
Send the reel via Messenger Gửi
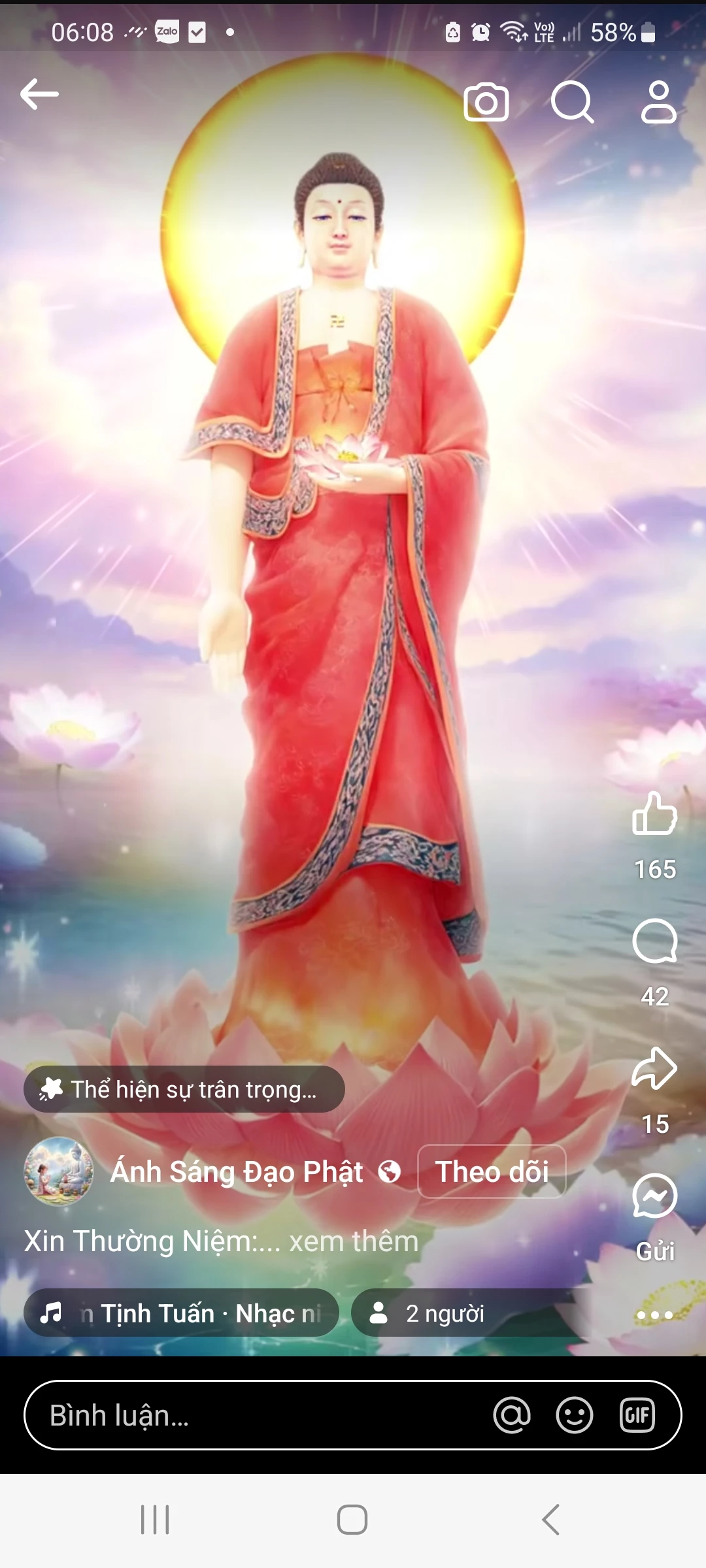coord(654,1197)
